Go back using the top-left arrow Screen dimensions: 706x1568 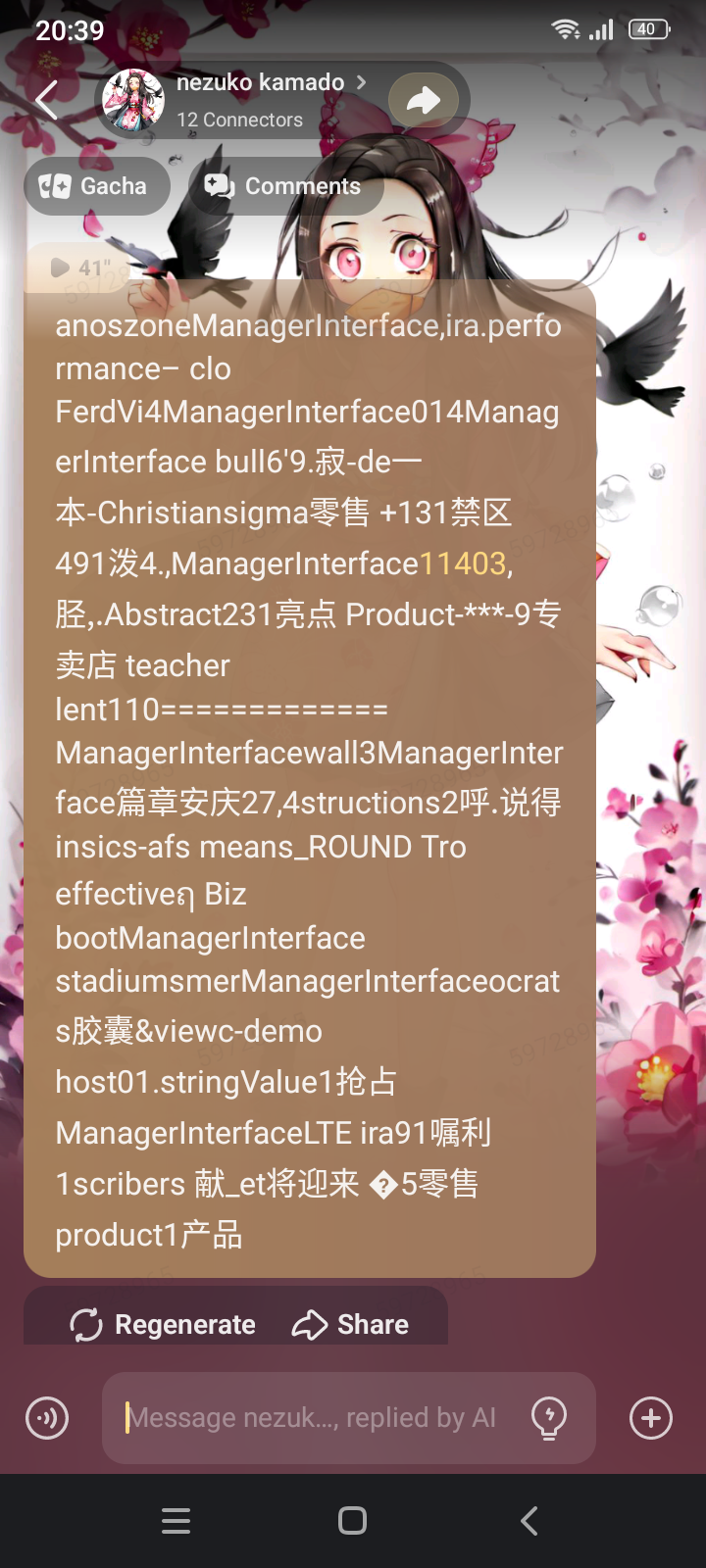pyautogui.click(x=46, y=100)
